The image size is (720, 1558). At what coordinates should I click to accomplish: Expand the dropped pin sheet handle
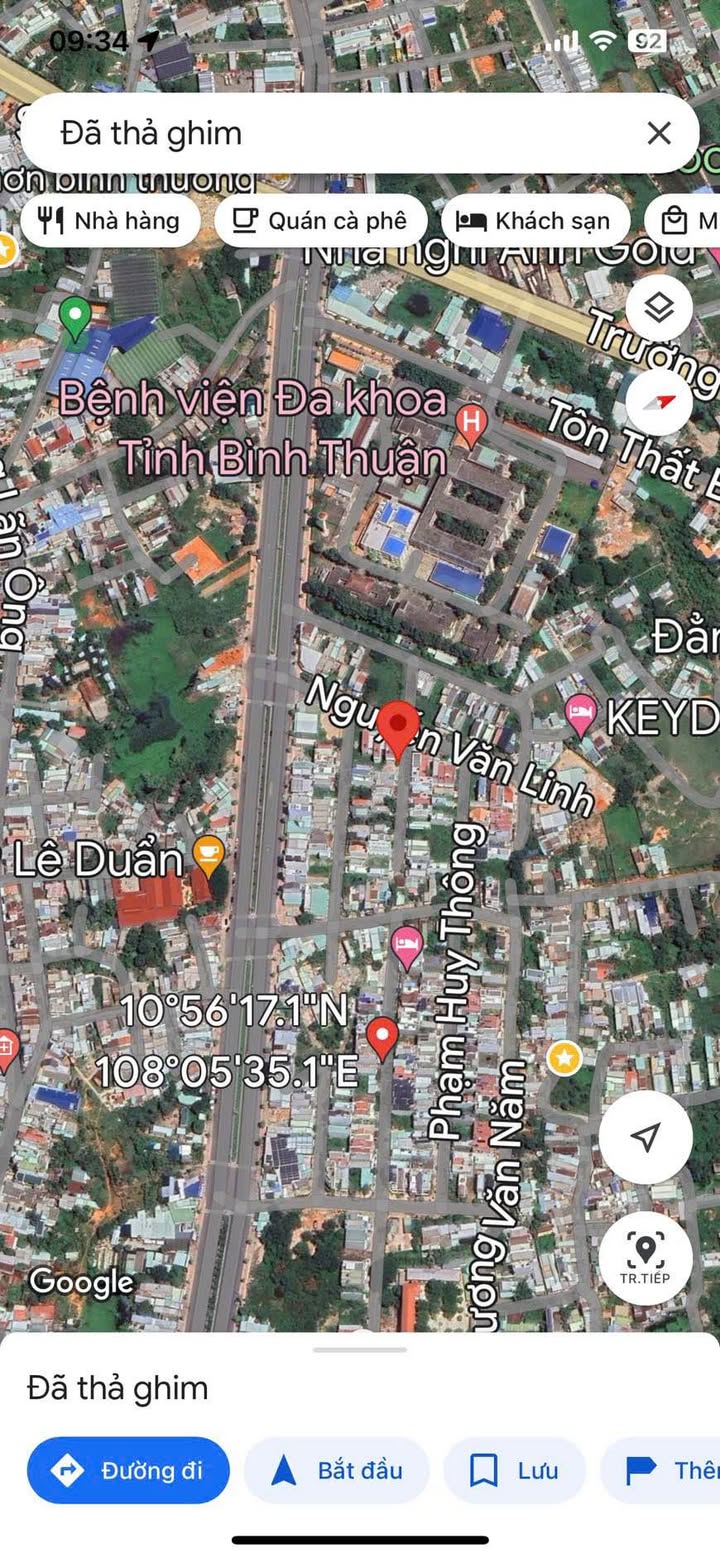point(360,1350)
